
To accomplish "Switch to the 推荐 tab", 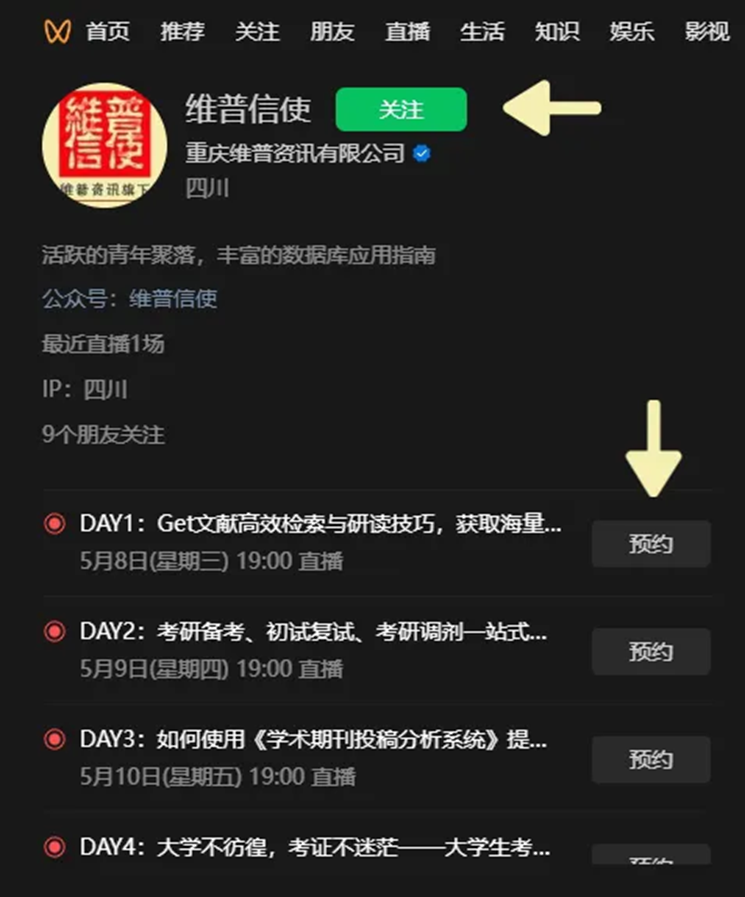I will pyautogui.click(x=182, y=31).
